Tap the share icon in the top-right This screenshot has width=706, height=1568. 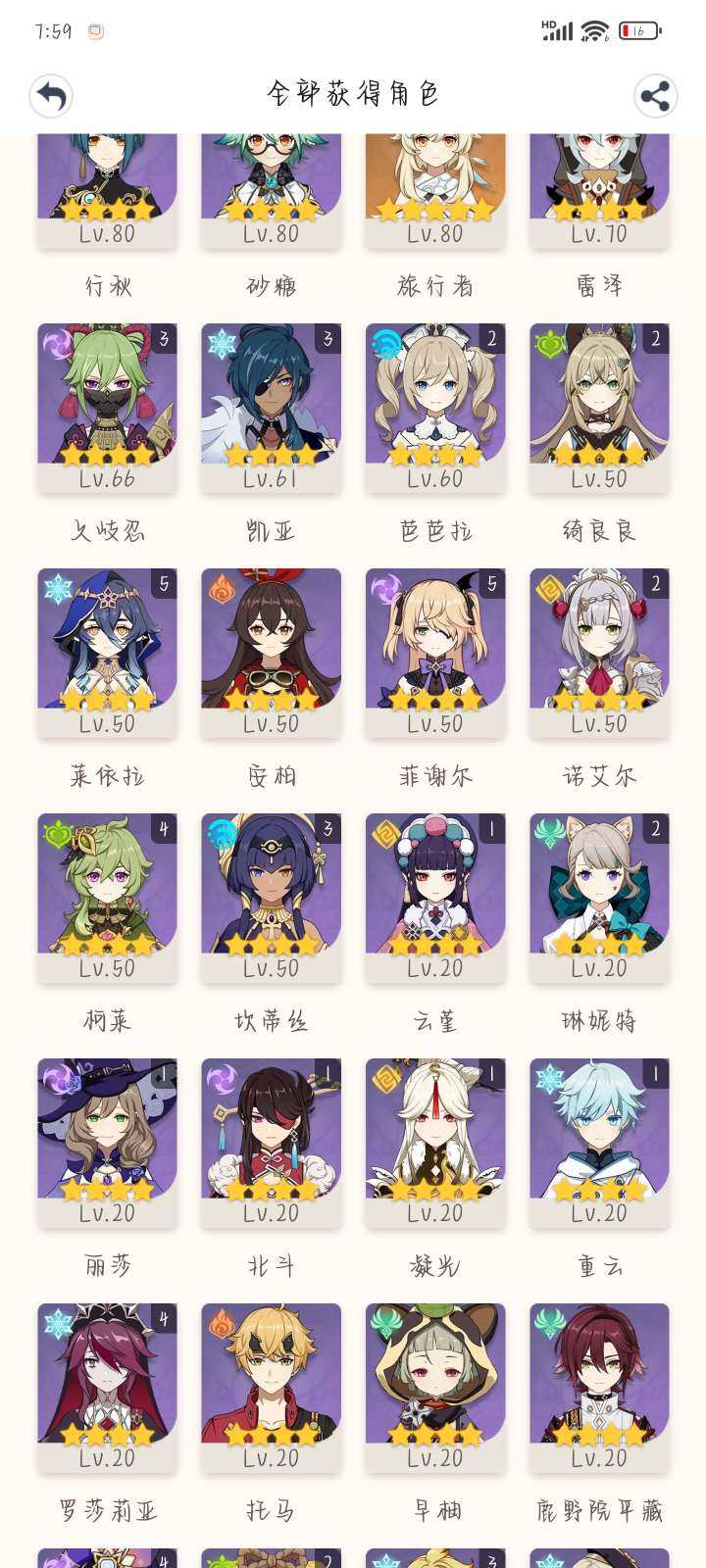[654, 95]
